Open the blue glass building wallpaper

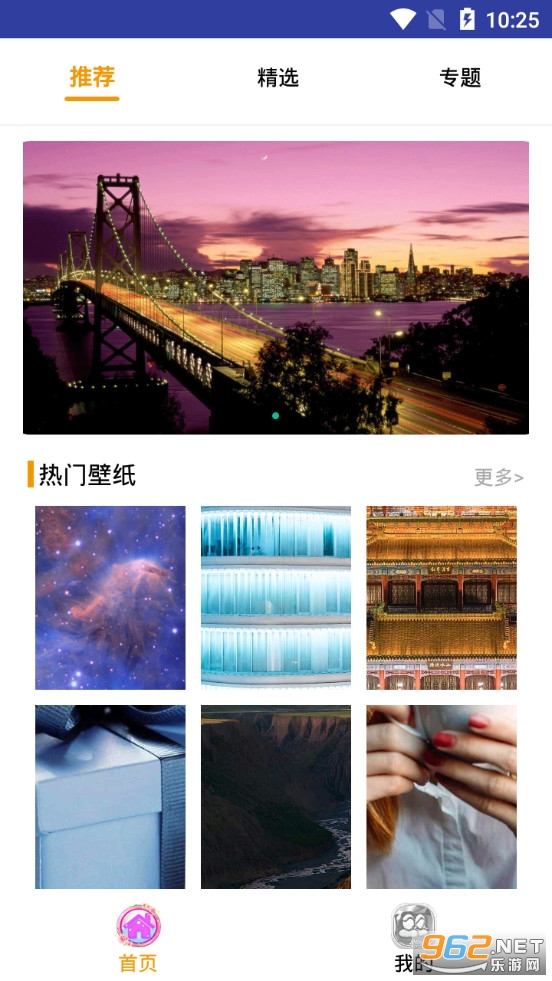click(276, 597)
